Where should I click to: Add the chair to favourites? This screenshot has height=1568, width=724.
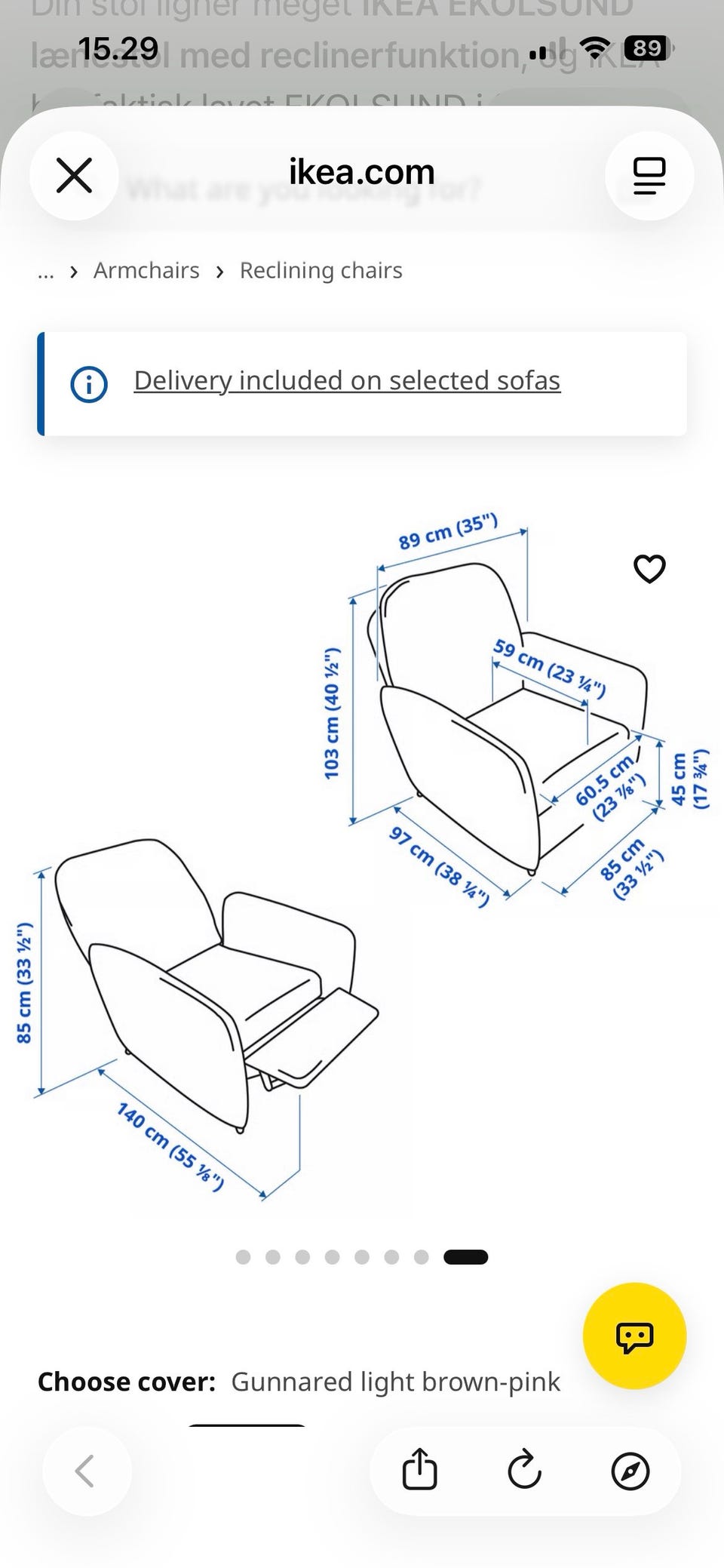649,568
